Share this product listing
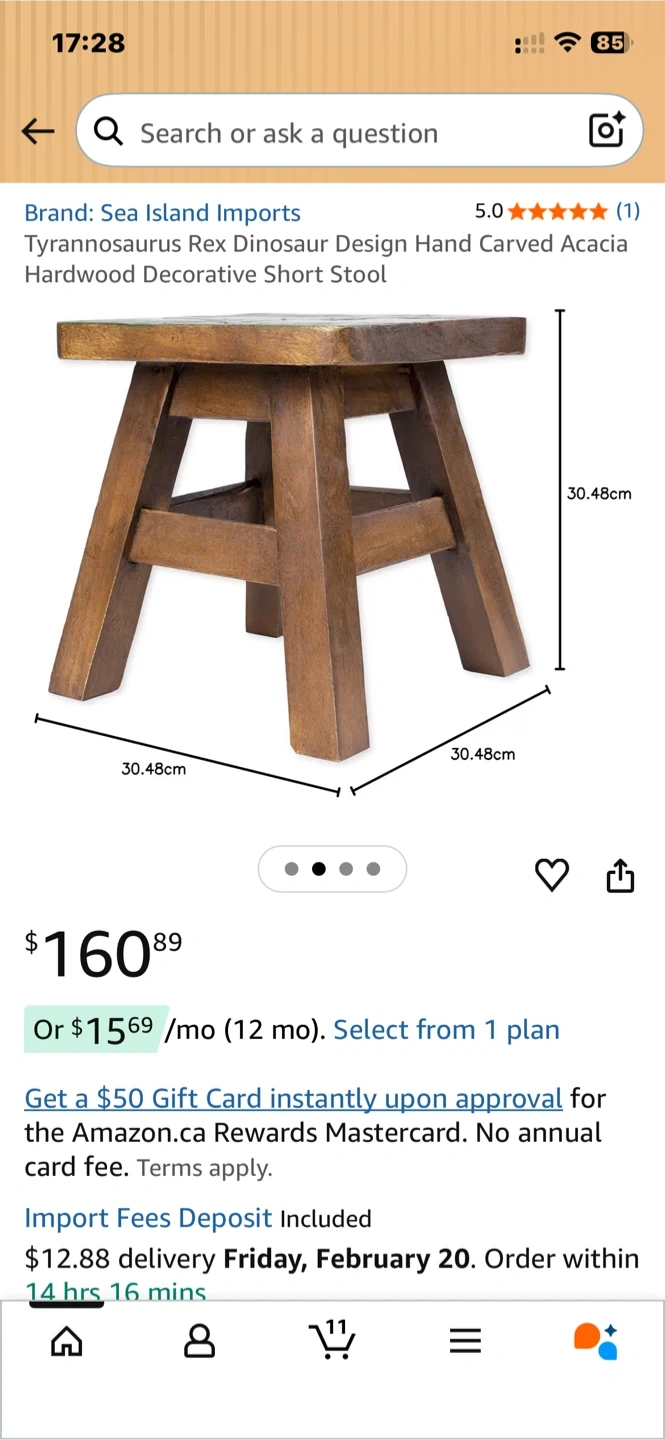The width and height of the screenshot is (665, 1440). coord(620,875)
